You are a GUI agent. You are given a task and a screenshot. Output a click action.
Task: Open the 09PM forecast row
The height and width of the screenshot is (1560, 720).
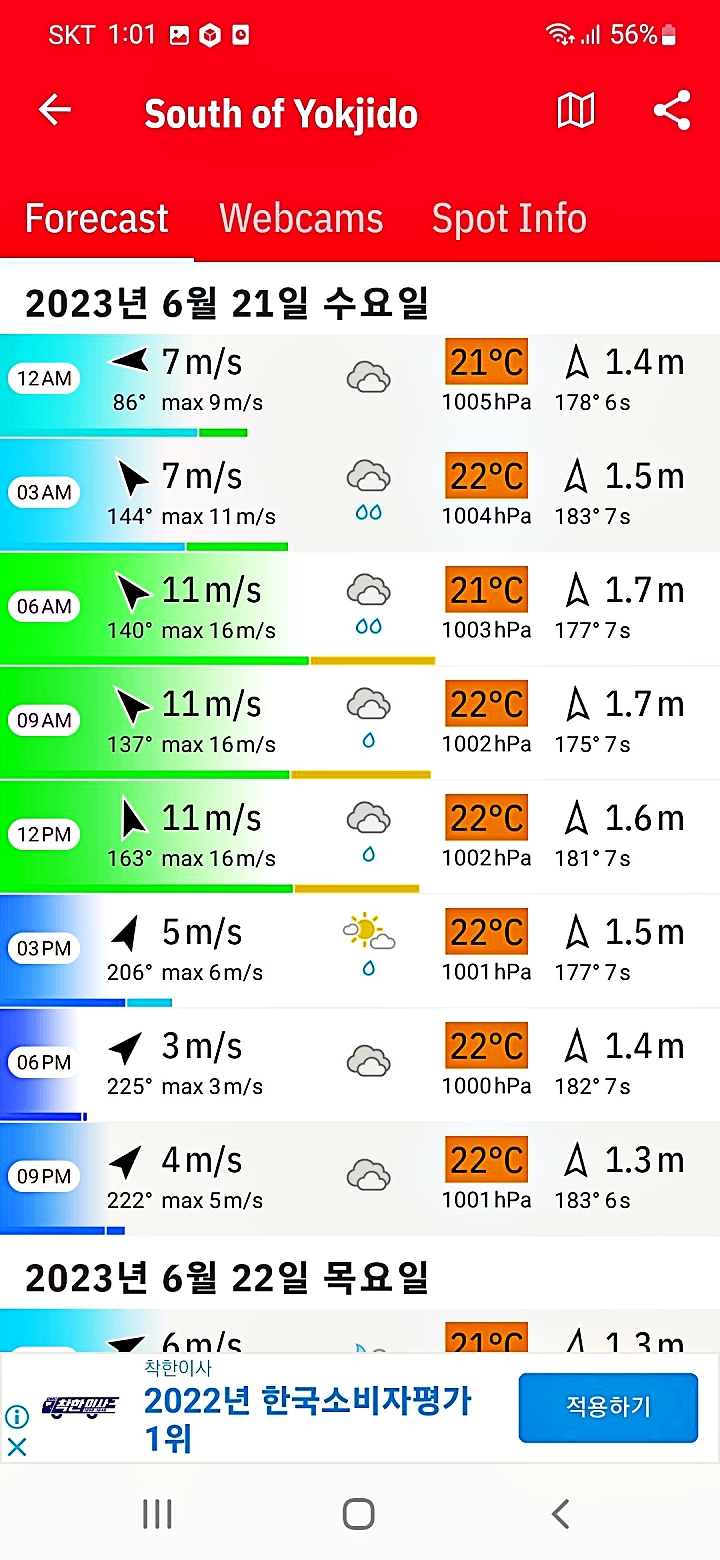[x=360, y=1179]
